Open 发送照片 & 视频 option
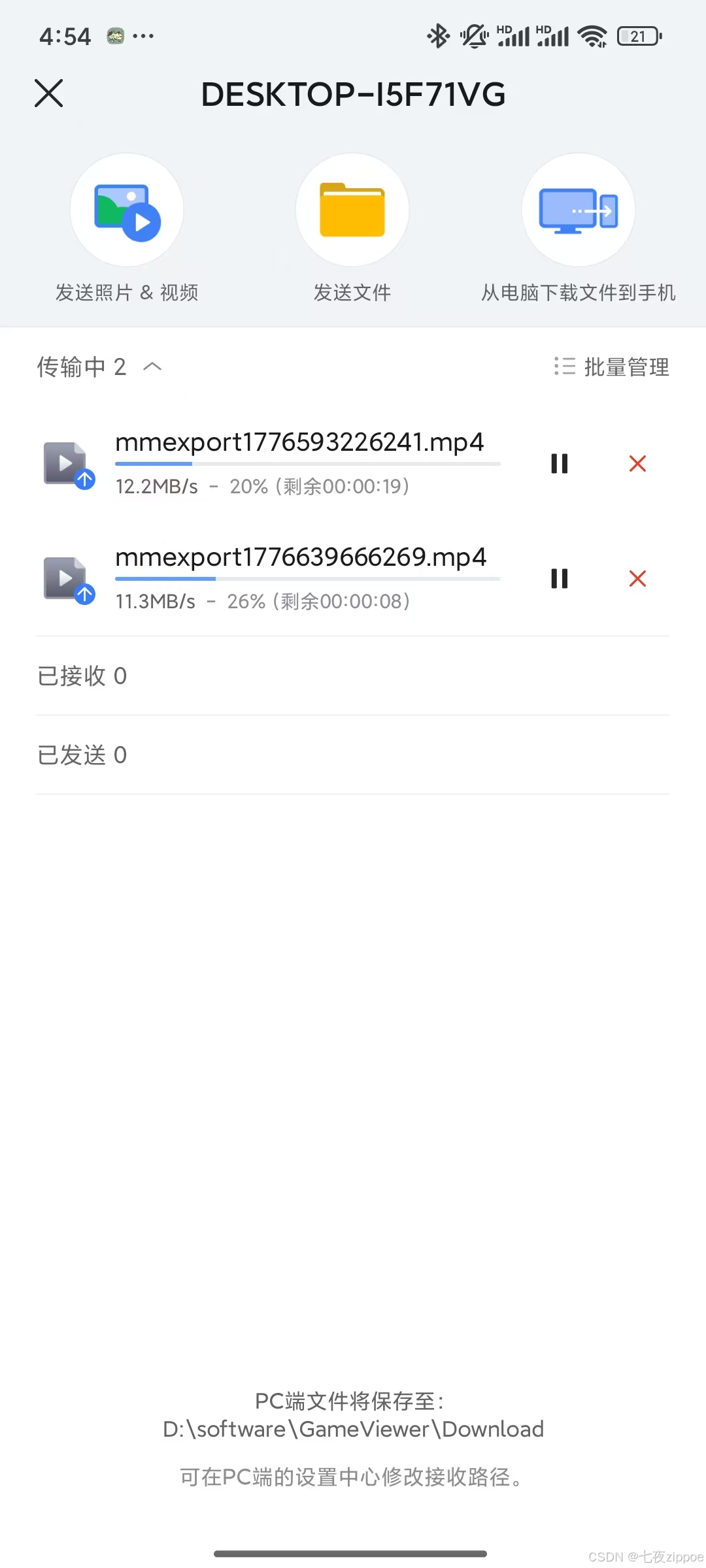 [127, 210]
